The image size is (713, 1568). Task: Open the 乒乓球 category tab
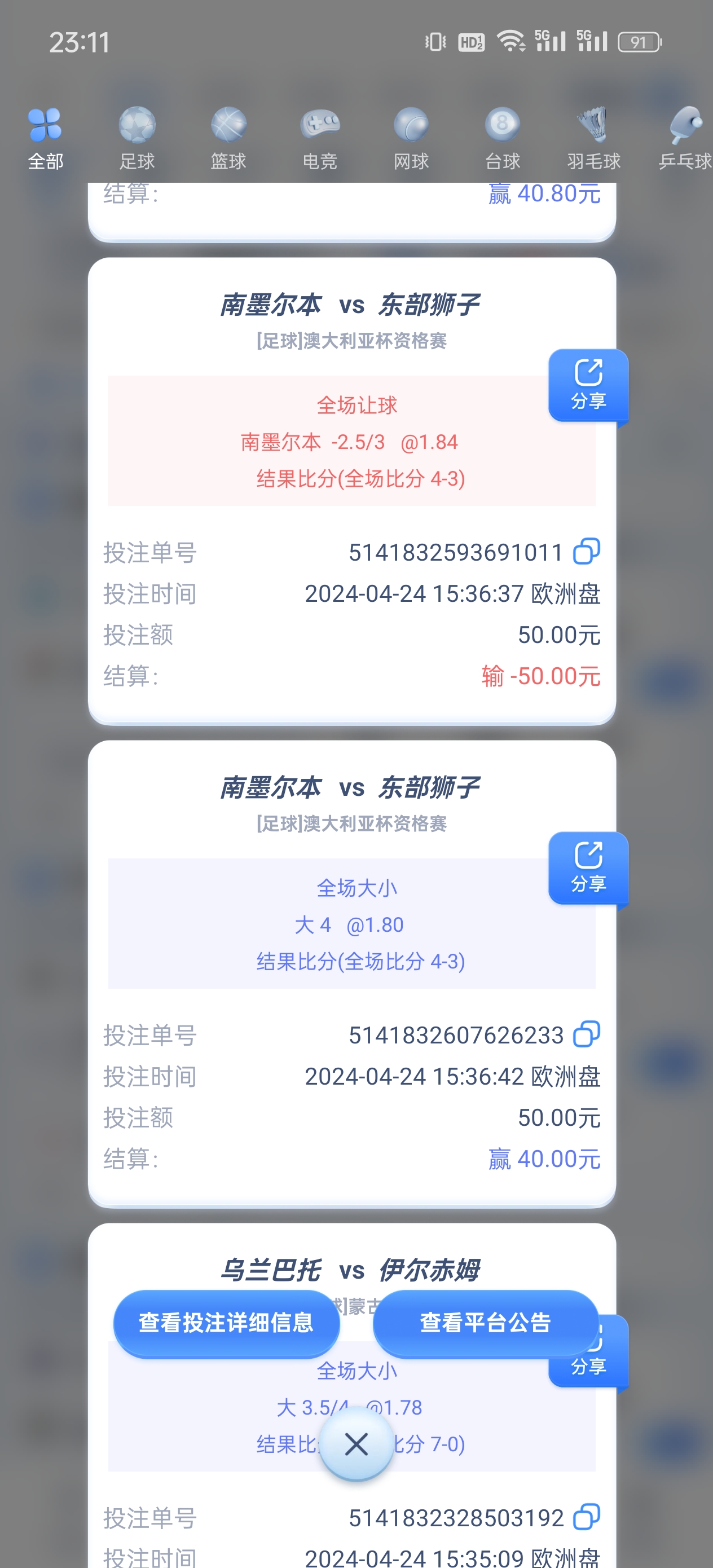pyautogui.click(x=685, y=139)
